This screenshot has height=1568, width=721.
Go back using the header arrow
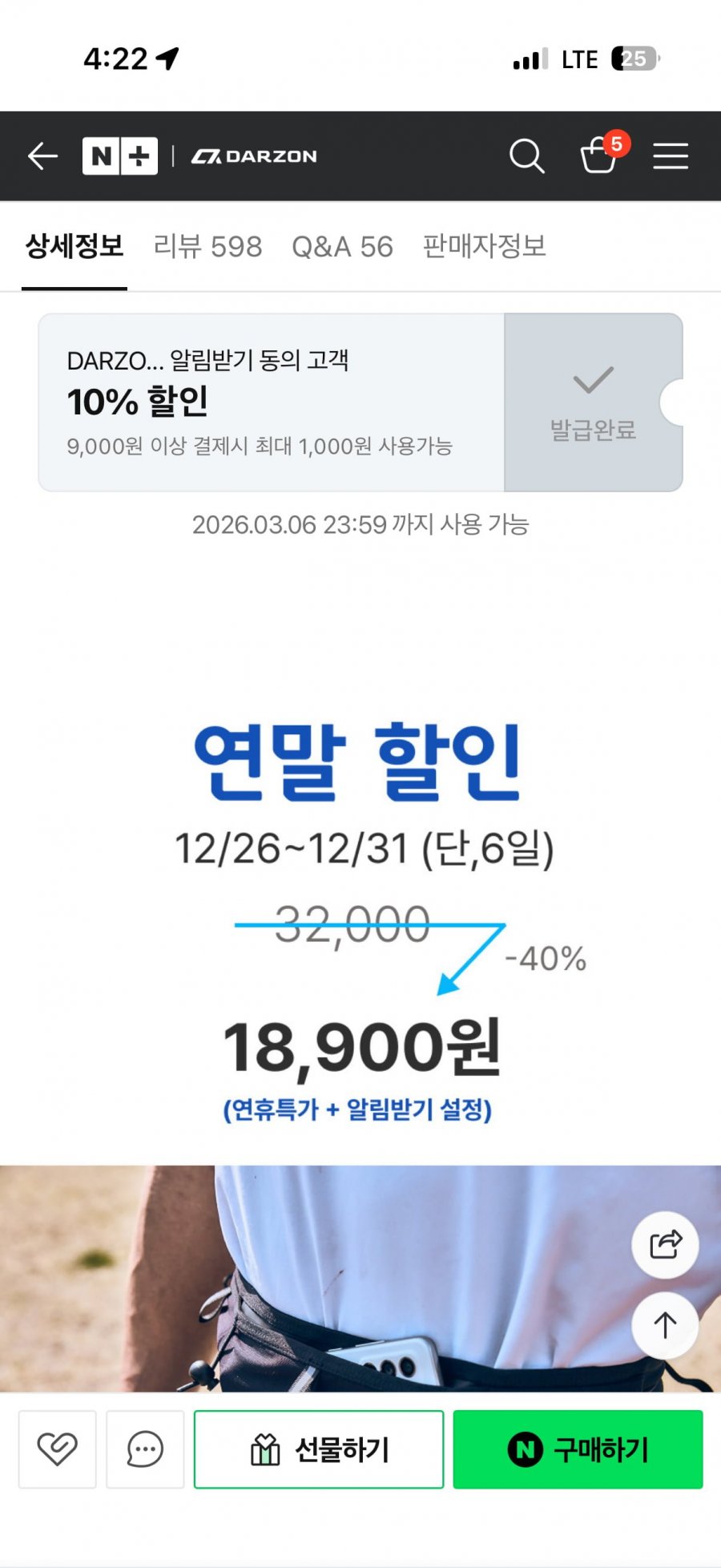[x=42, y=156]
